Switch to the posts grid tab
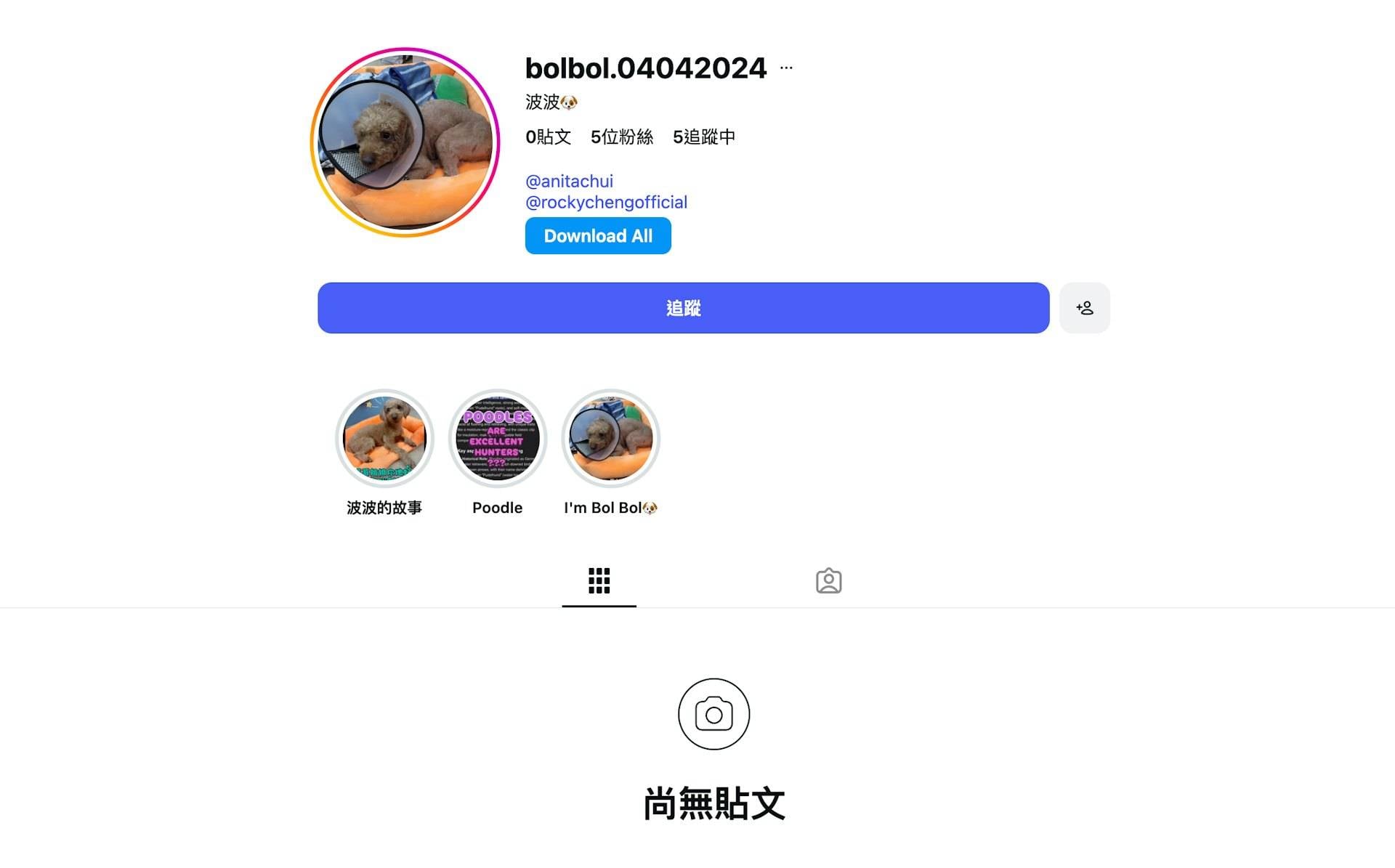This screenshot has width=1395, height=868. [599, 581]
